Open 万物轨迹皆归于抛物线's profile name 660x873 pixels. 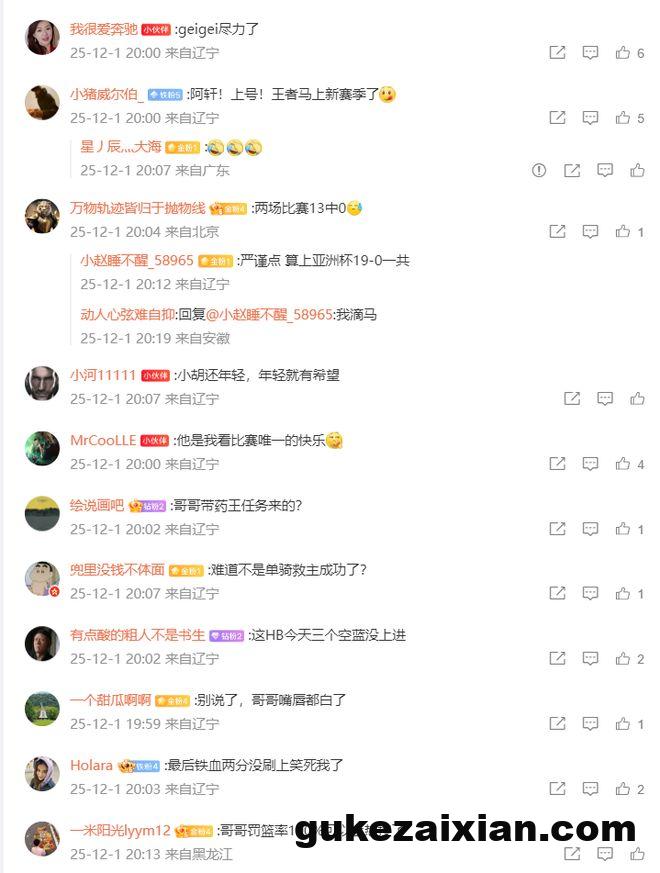(x=137, y=208)
